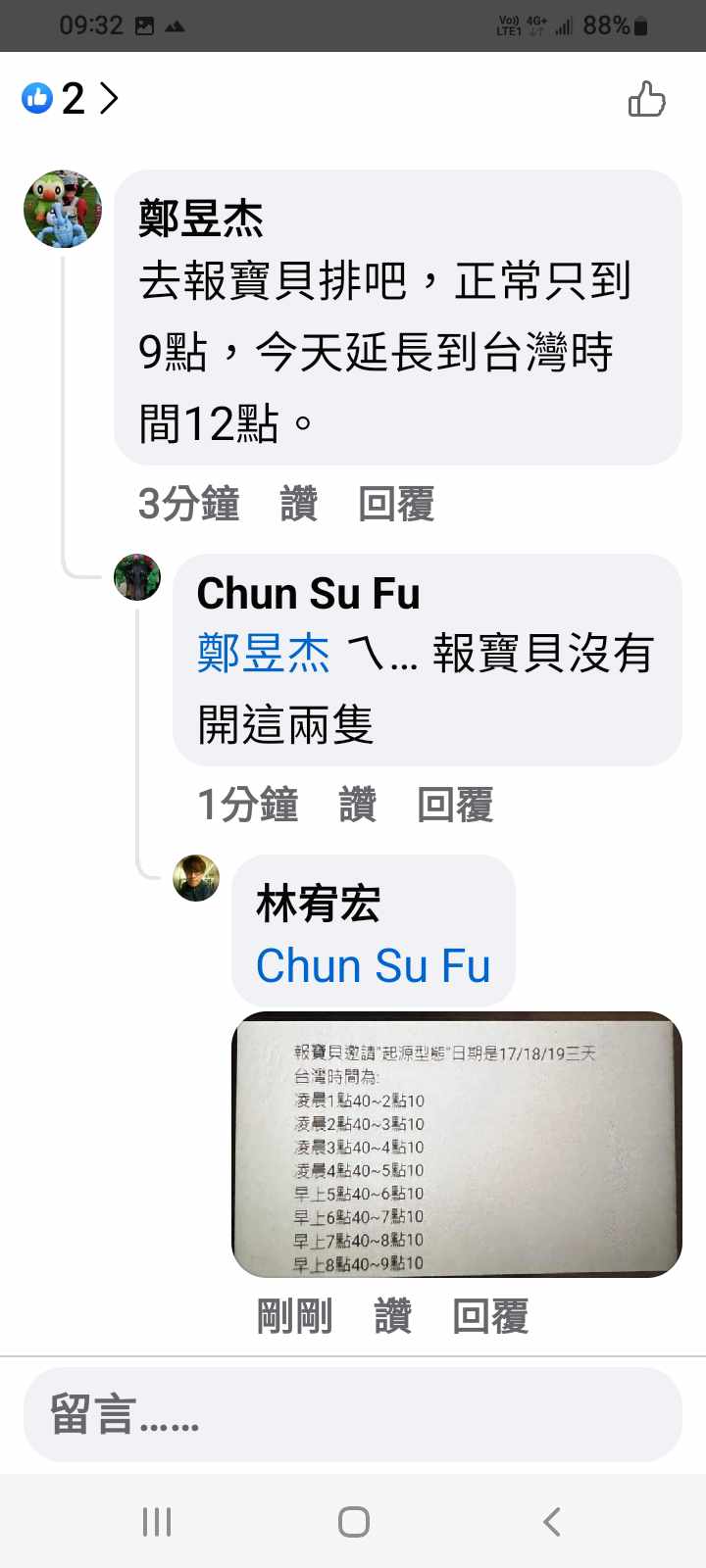
Task: Like 鄭昱杰's comment
Action: (299, 504)
